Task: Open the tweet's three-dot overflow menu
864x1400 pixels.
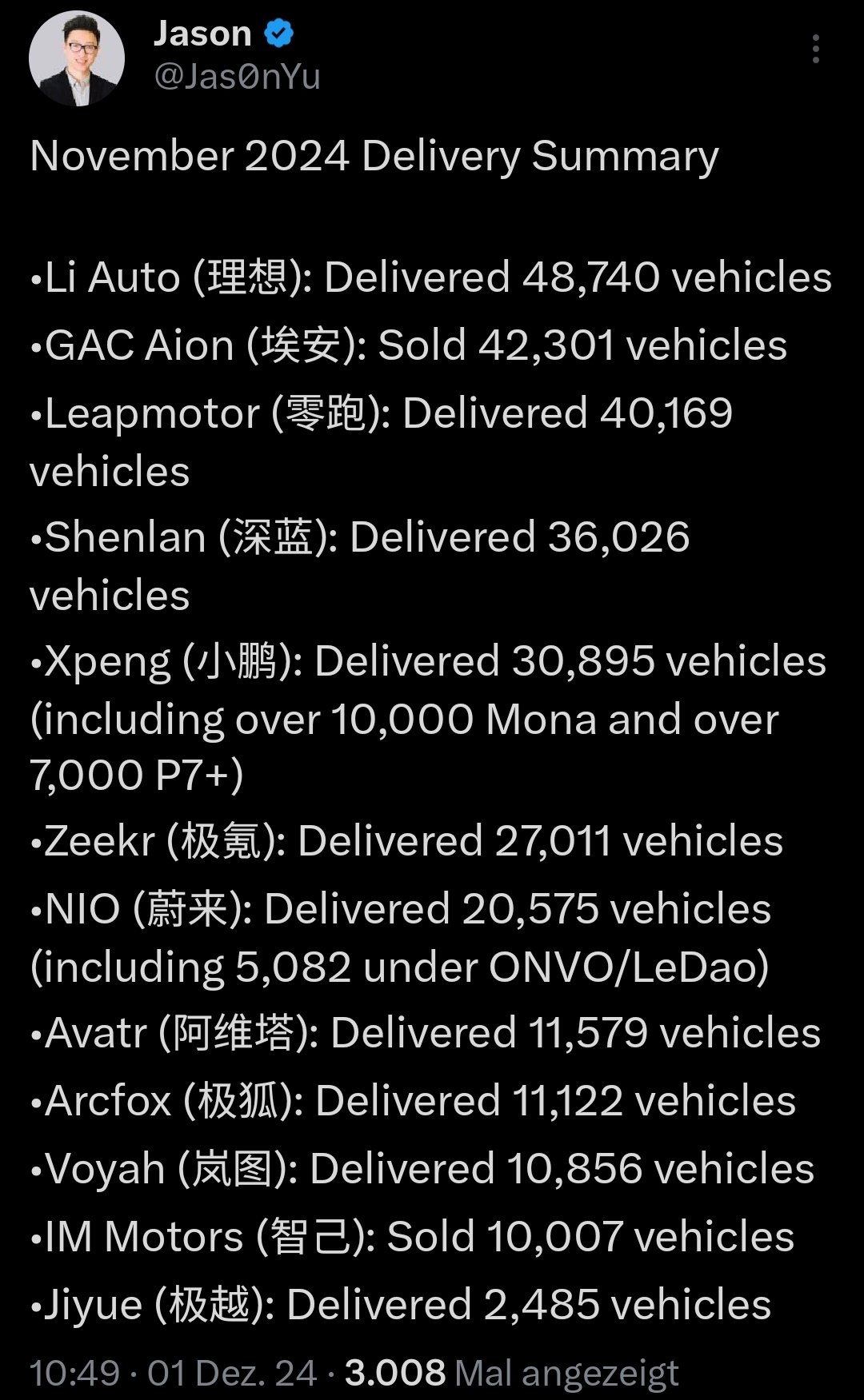Action: click(815, 49)
